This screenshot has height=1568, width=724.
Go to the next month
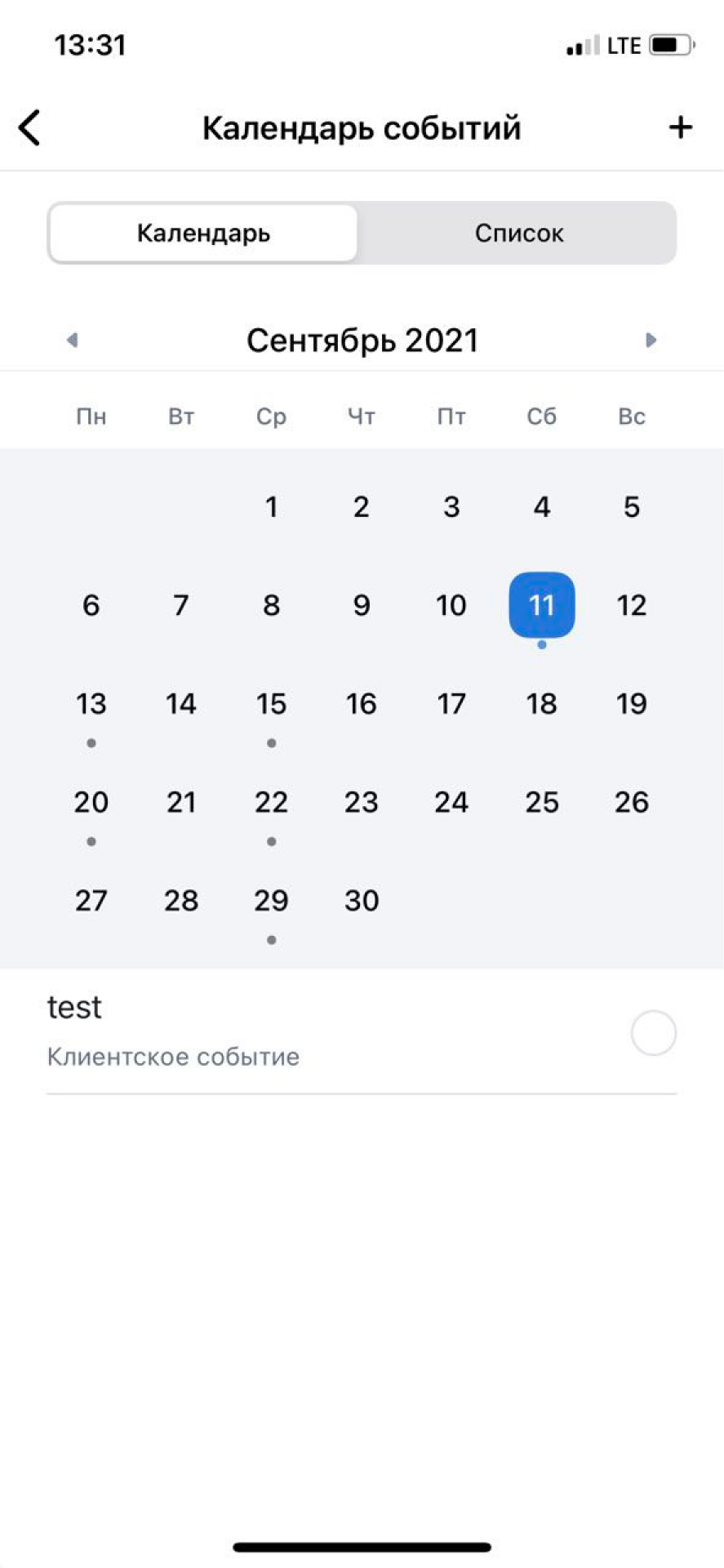coord(651,340)
